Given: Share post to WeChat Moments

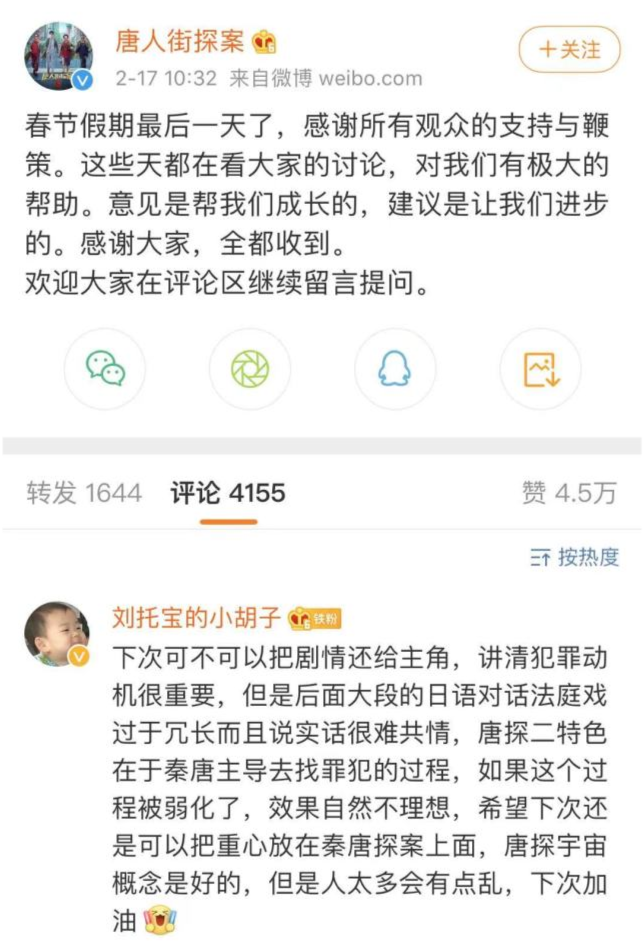Looking at the screenshot, I should pyautogui.click(x=249, y=369).
